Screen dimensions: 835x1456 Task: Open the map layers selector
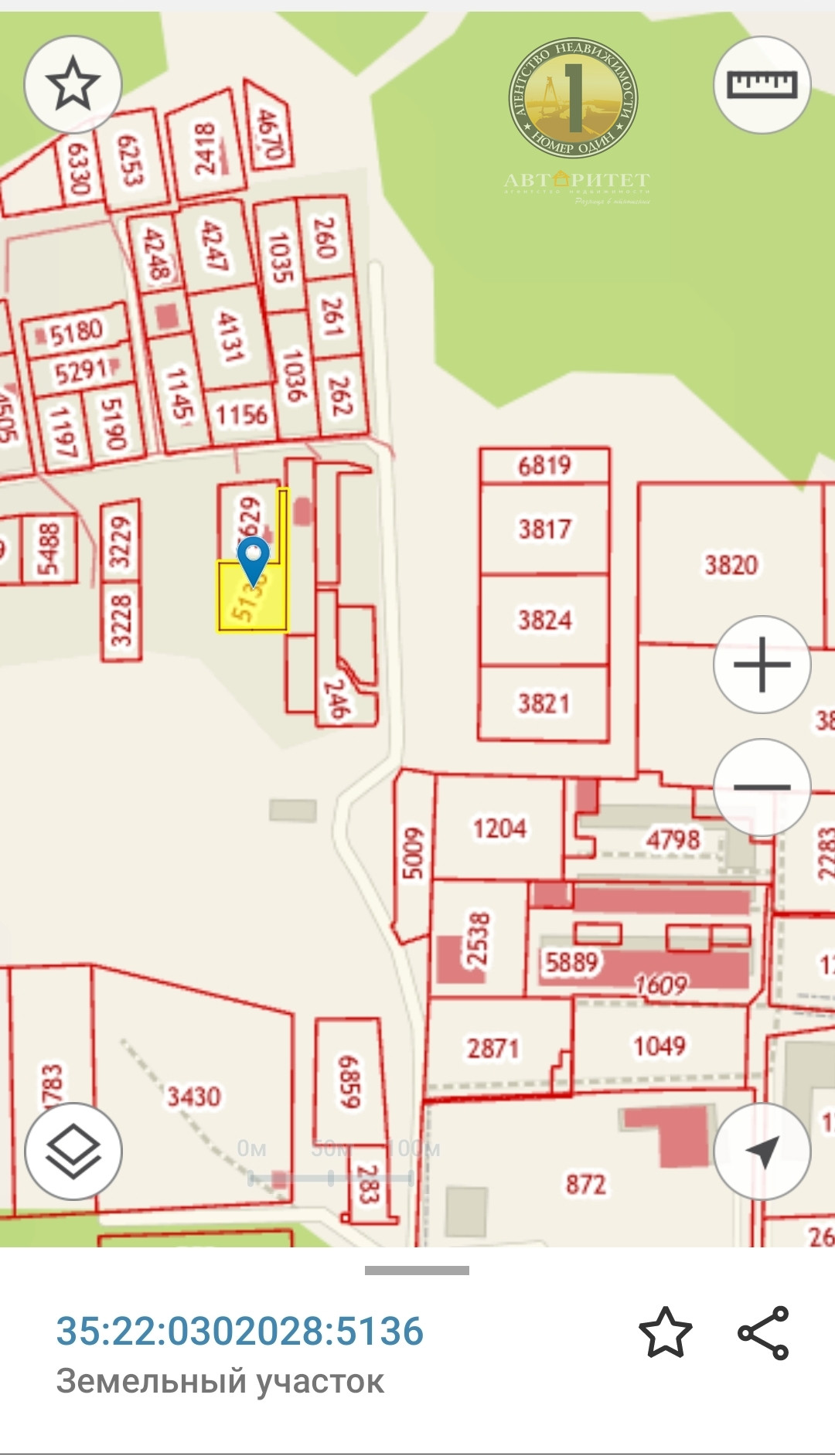73,1151
